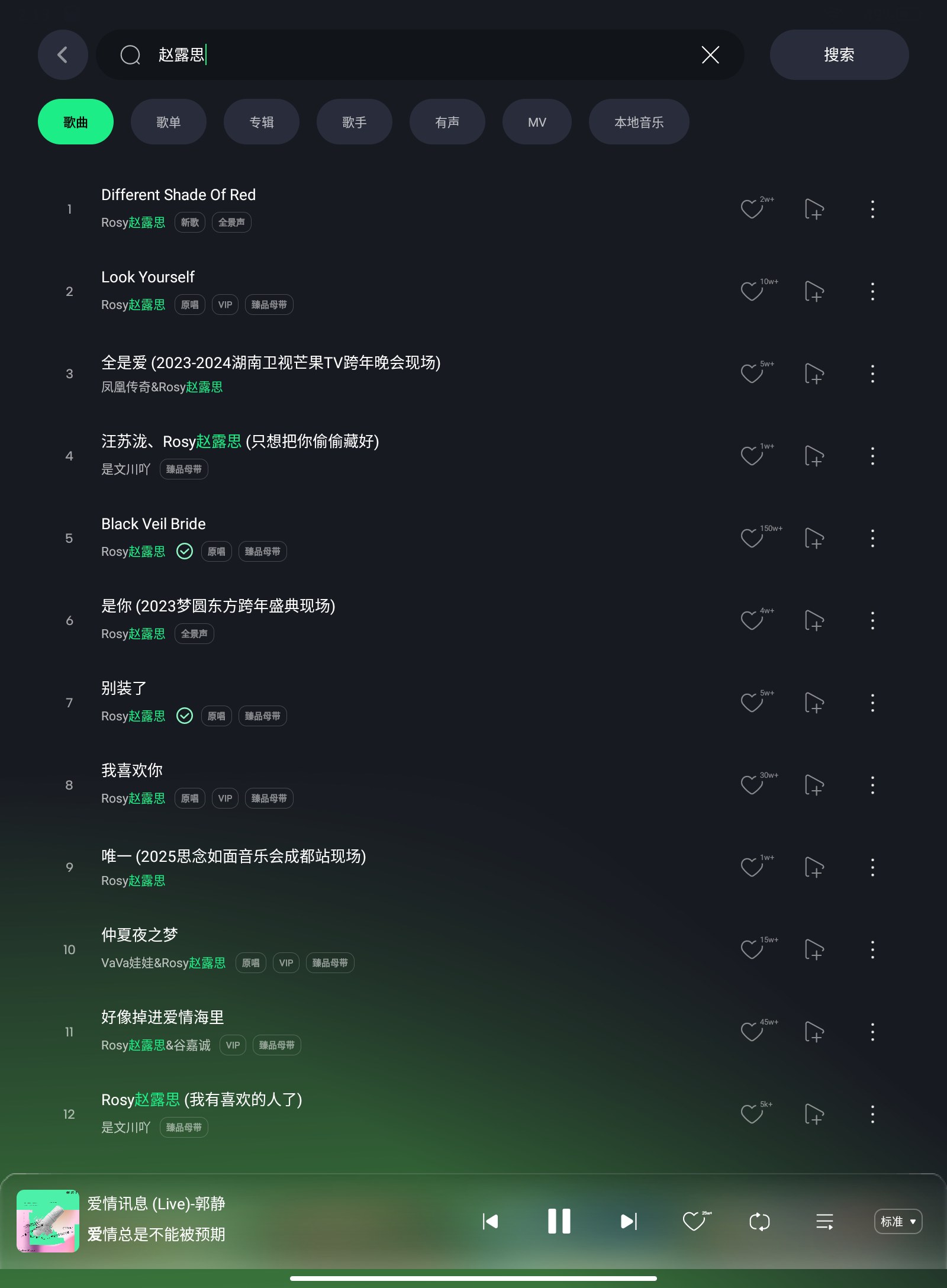Switch to the 专辑 tab
The height and width of the screenshot is (1288, 947).
[x=261, y=122]
